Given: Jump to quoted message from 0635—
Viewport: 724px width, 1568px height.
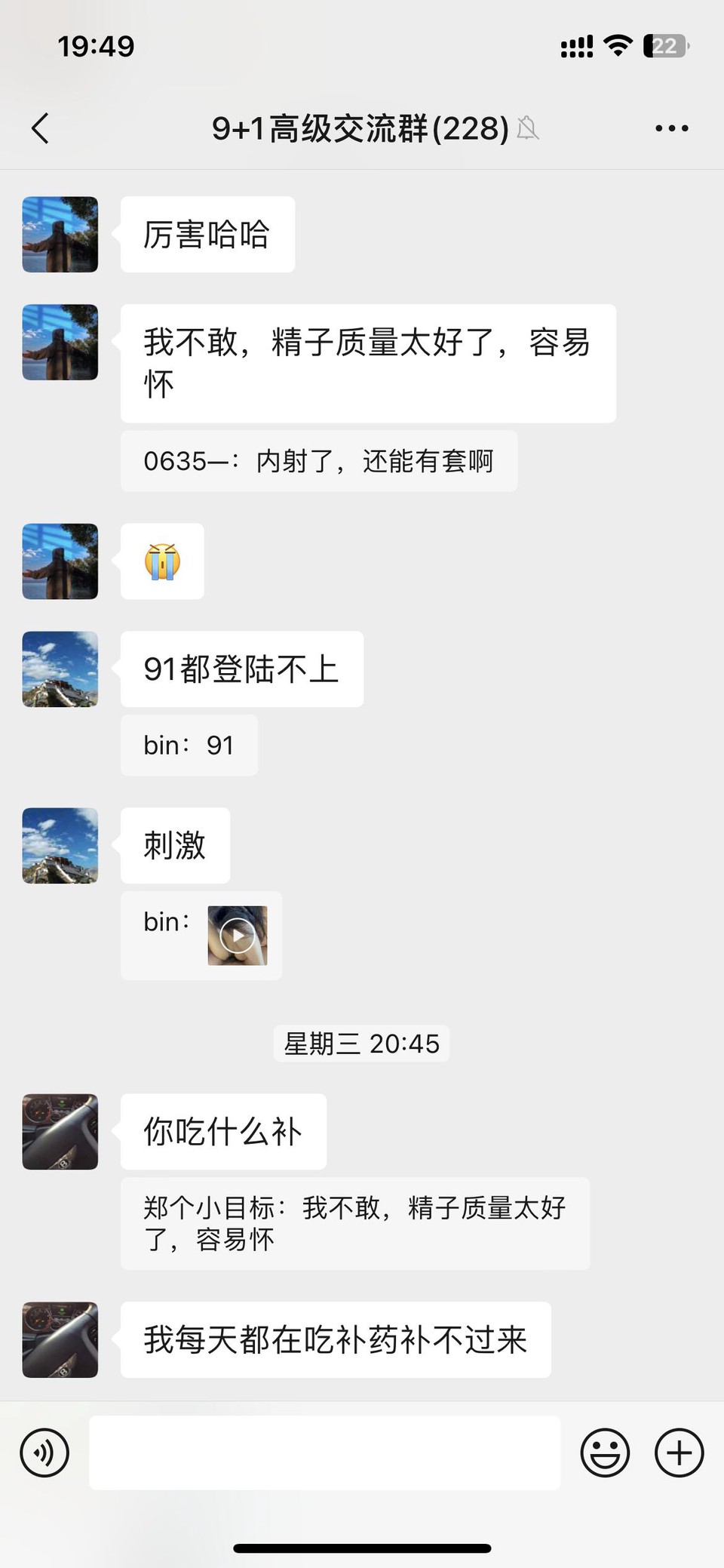Looking at the screenshot, I should coord(319,461).
